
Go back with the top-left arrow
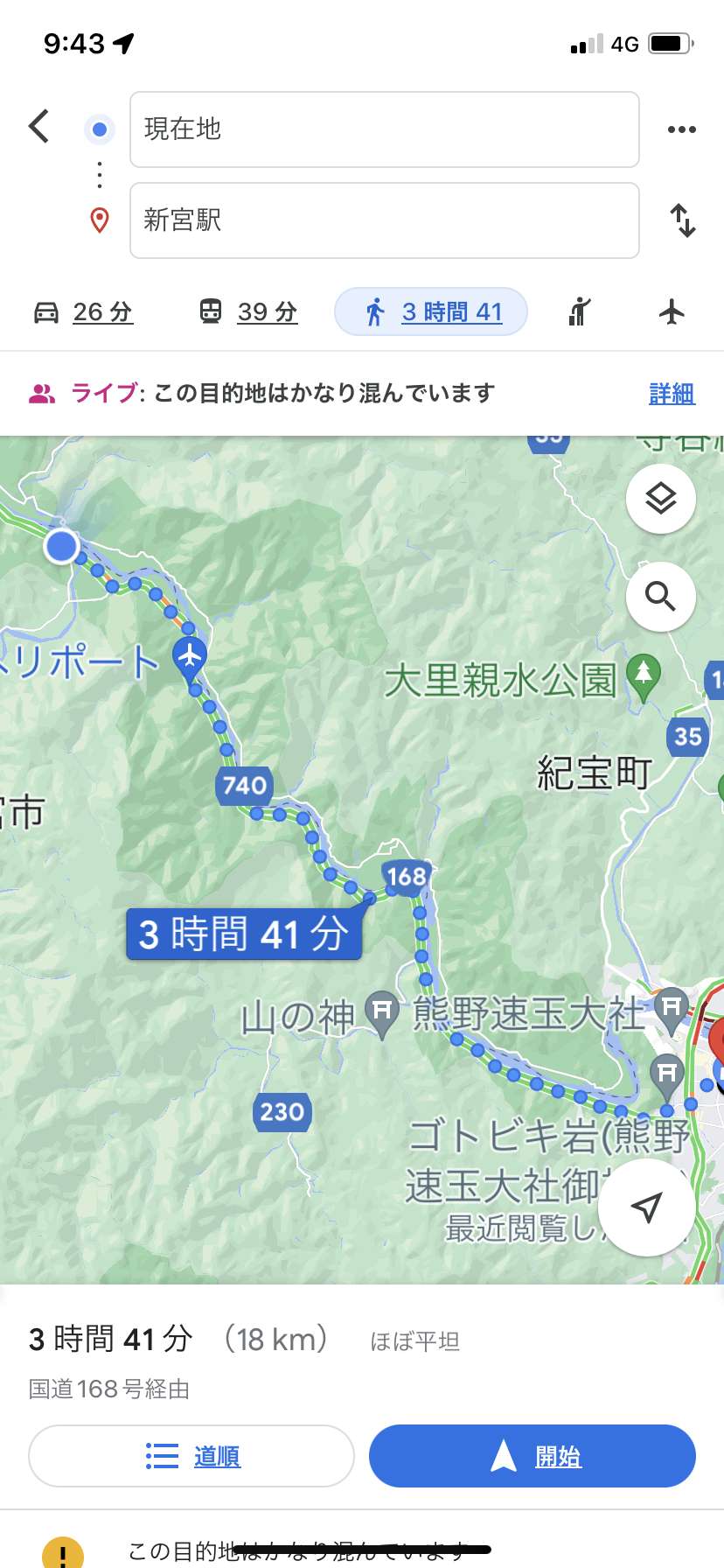(39, 127)
